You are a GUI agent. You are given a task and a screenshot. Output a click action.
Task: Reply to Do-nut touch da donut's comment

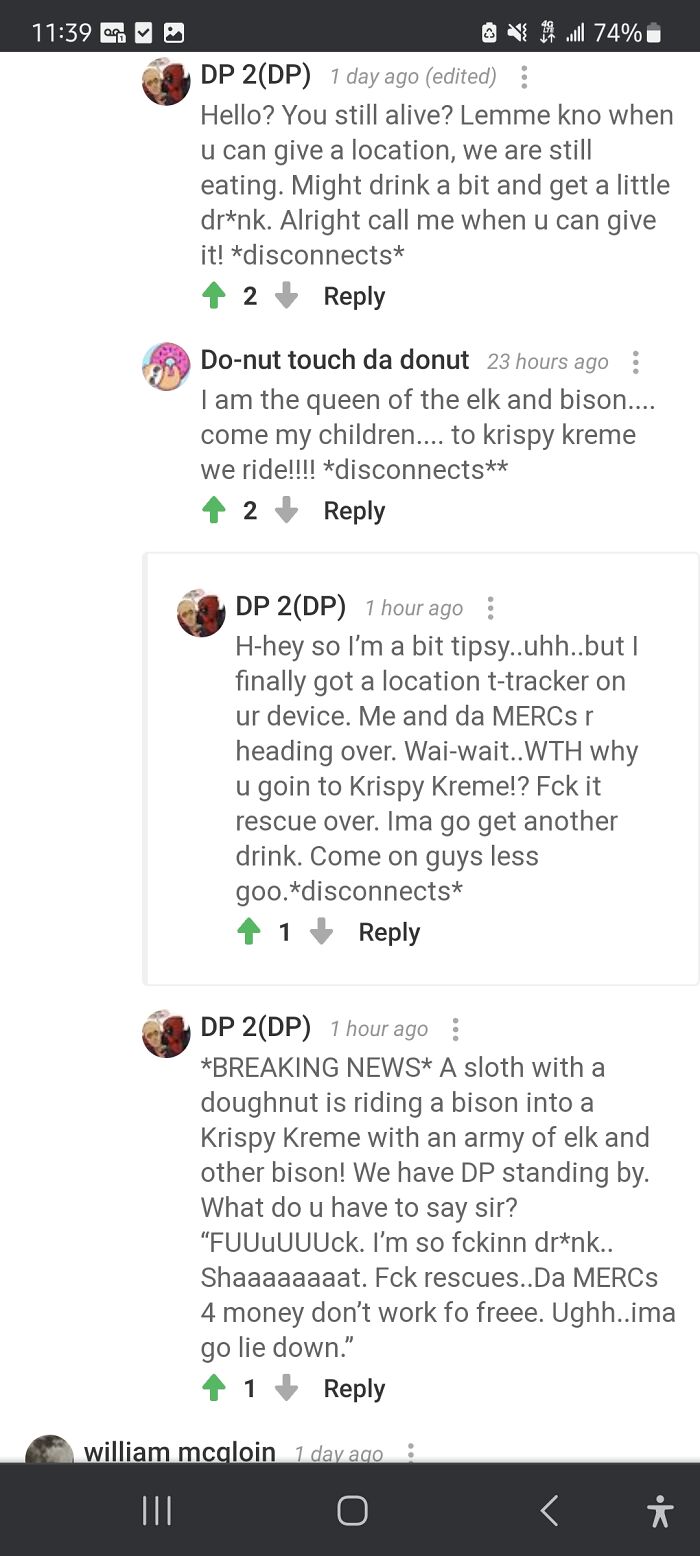pos(354,511)
